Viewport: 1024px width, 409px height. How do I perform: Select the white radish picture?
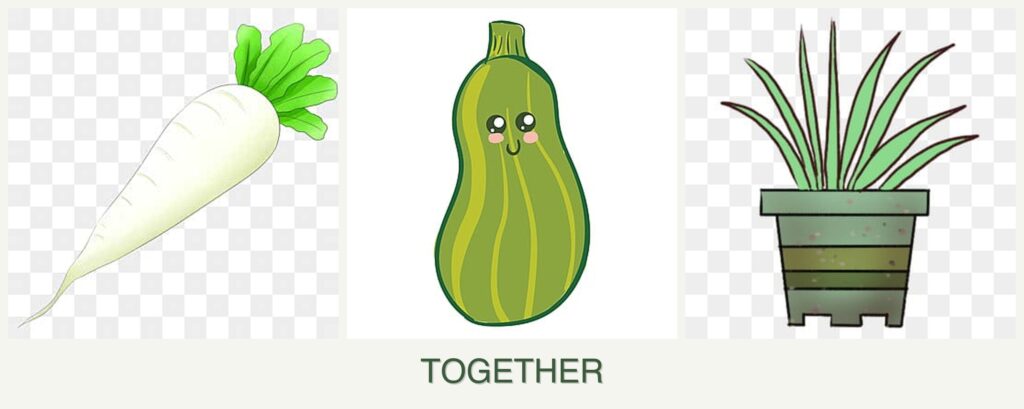pyautogui.click(x=173, y=173)
